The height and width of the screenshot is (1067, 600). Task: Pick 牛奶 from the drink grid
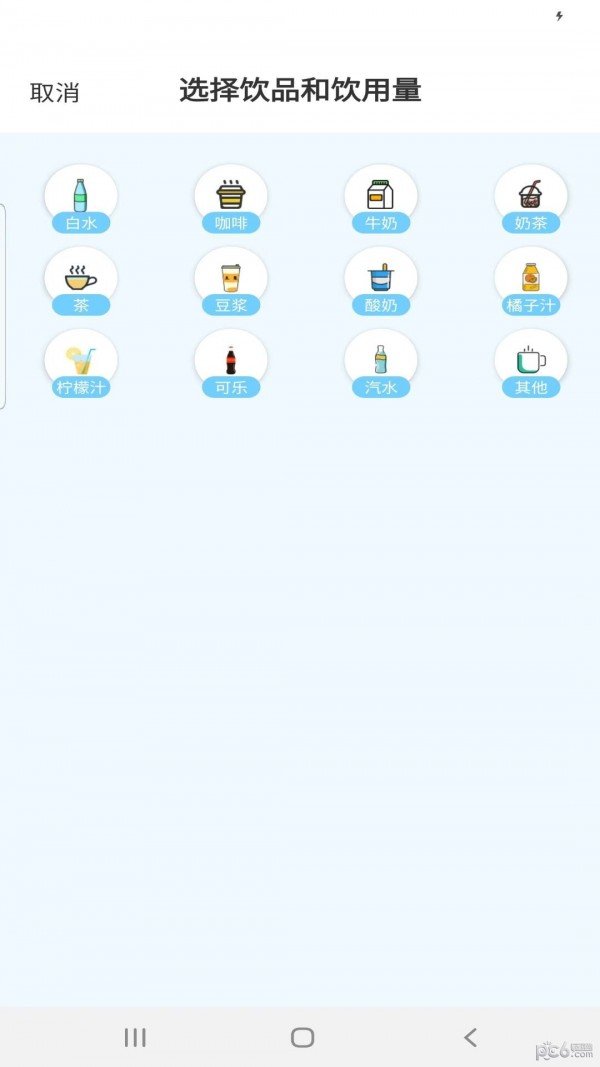pyautogui.click(x=381, y=199)
